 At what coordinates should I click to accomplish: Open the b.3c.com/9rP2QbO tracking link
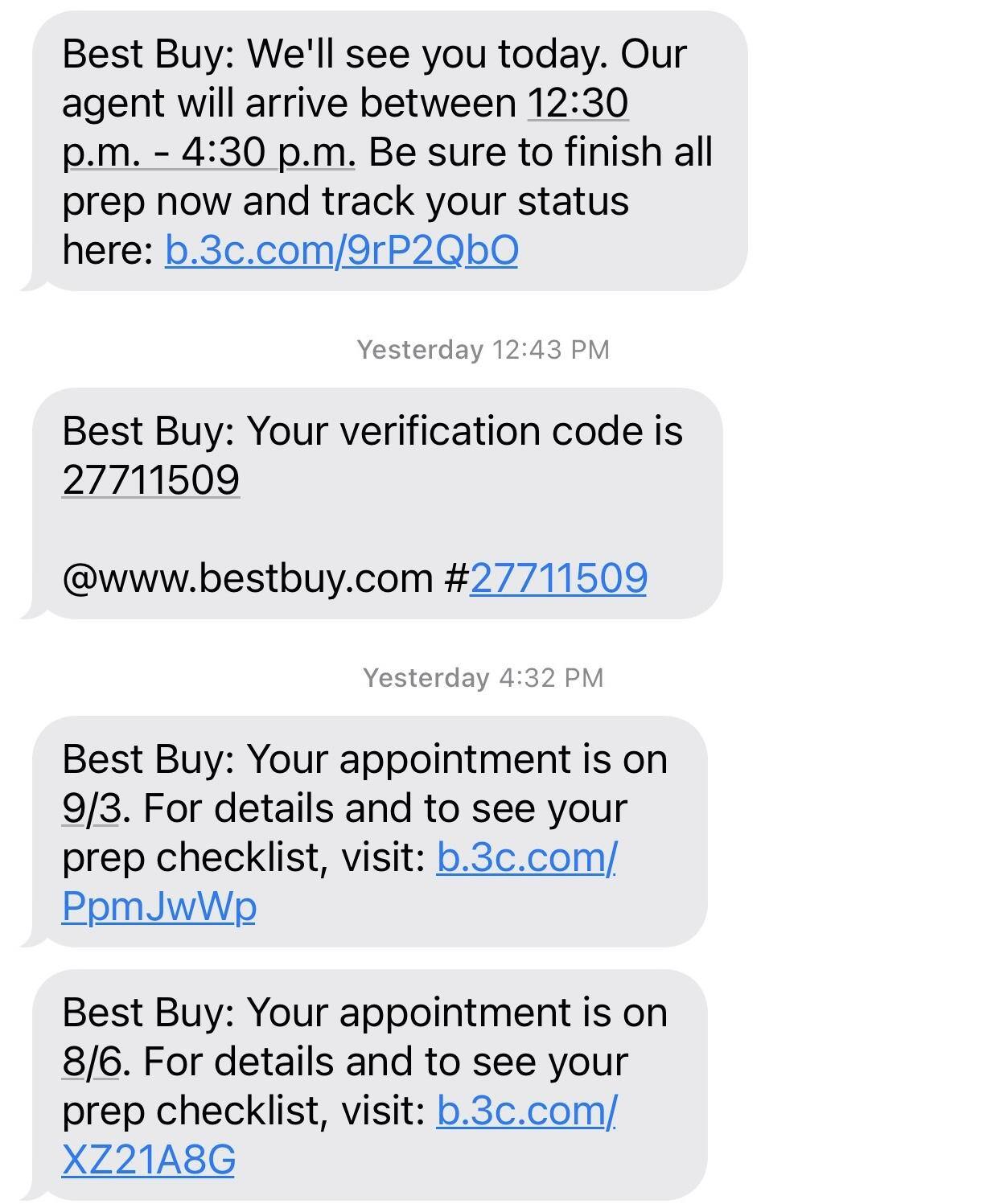342,249
